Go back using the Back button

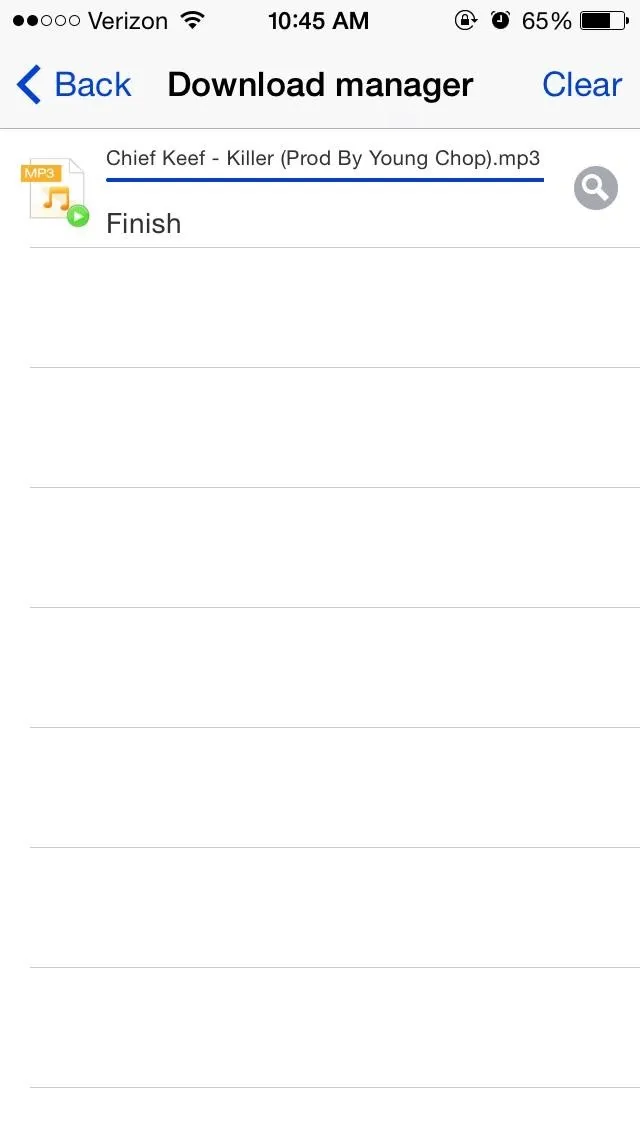point(74,85)
